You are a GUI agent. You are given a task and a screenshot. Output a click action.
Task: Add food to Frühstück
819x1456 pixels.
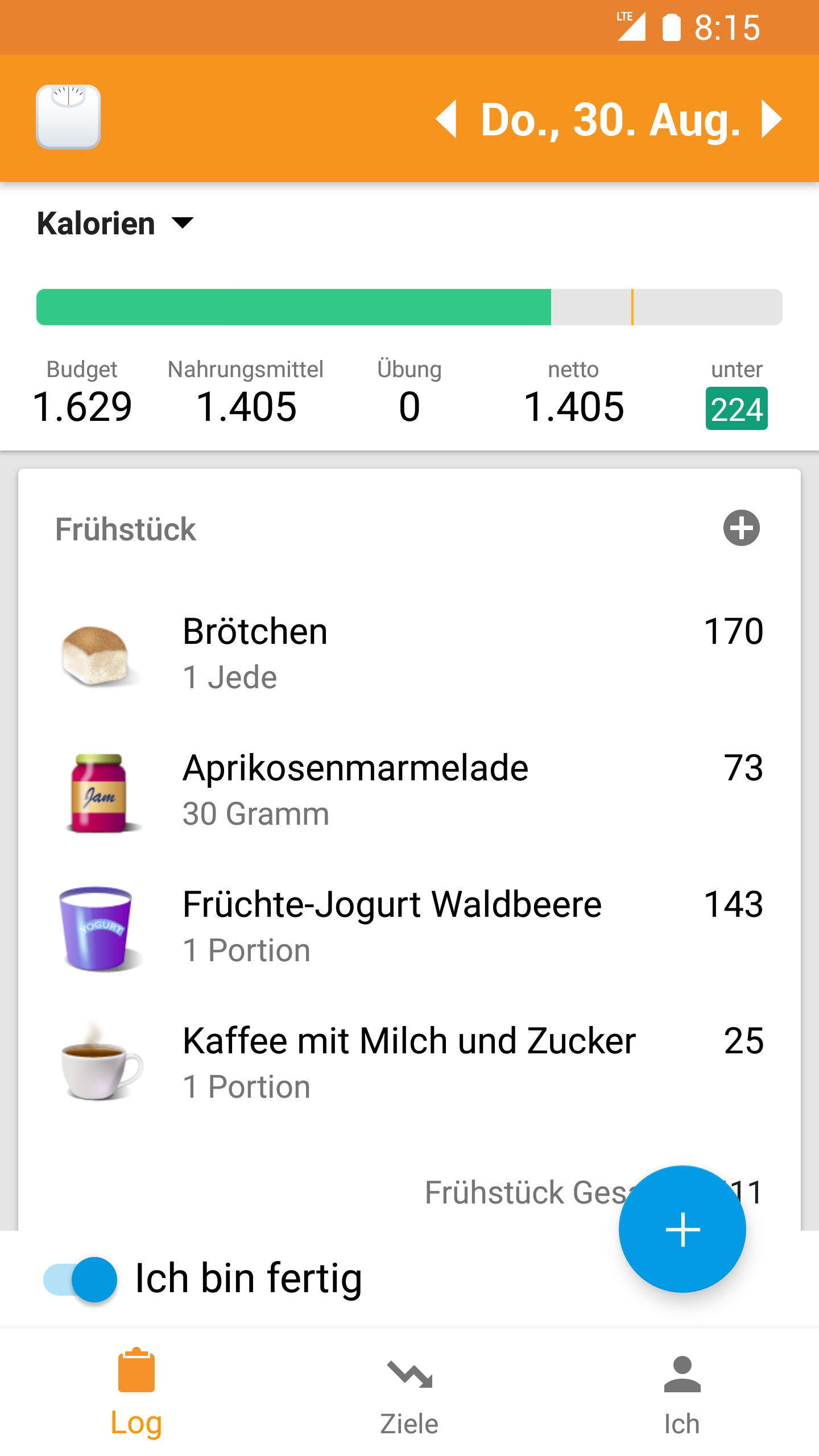(741, 528)
